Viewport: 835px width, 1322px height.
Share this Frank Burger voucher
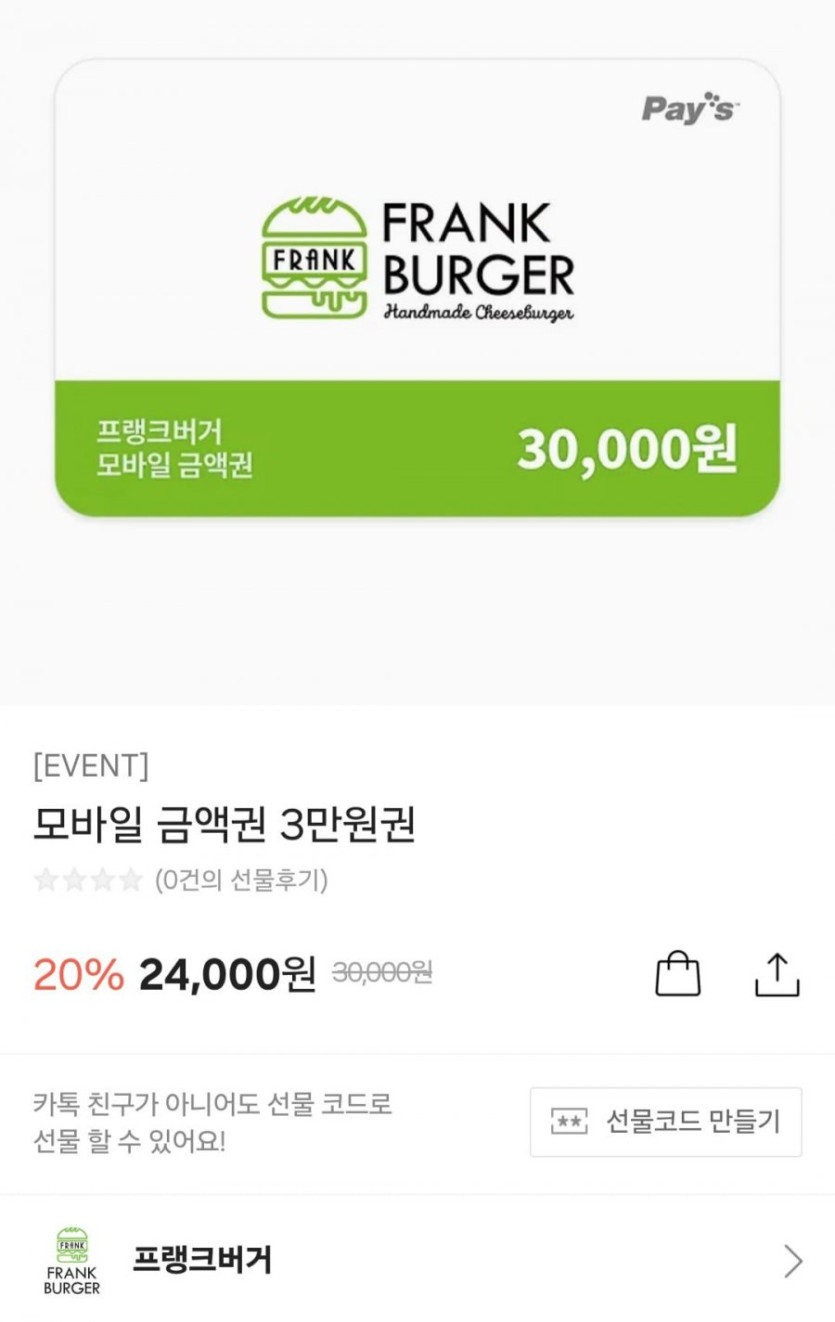coord(777,974)
